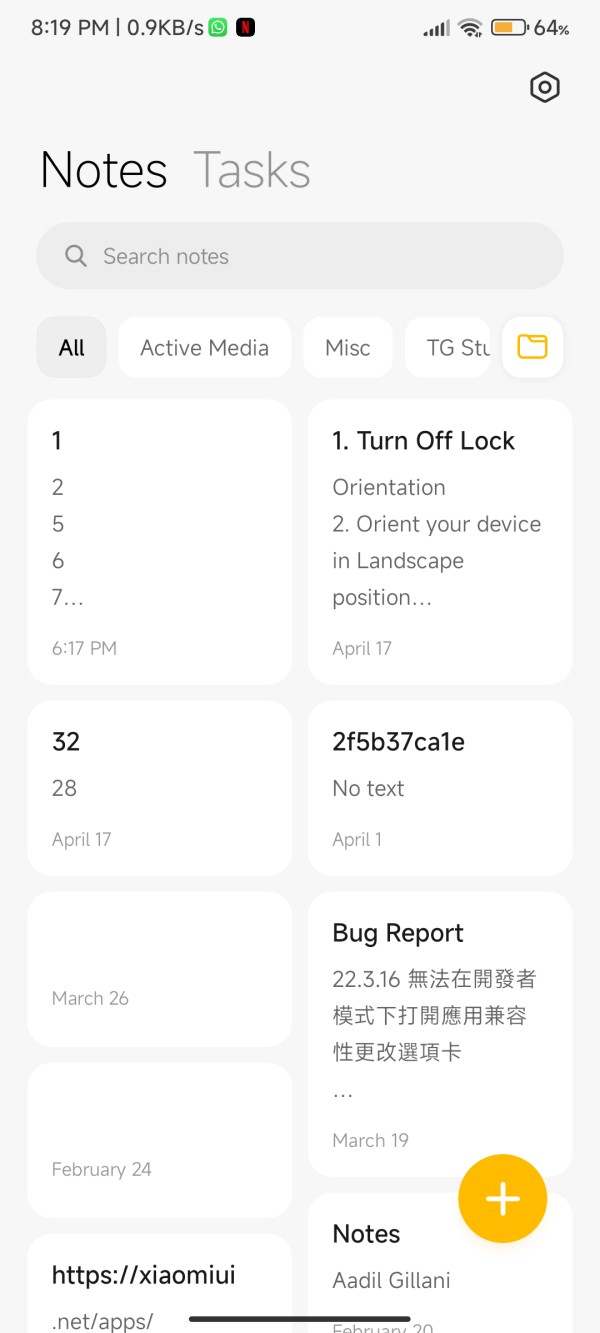600x1333 pixels.
Task: Open the folders manager icon
Action: pos(533,347)
